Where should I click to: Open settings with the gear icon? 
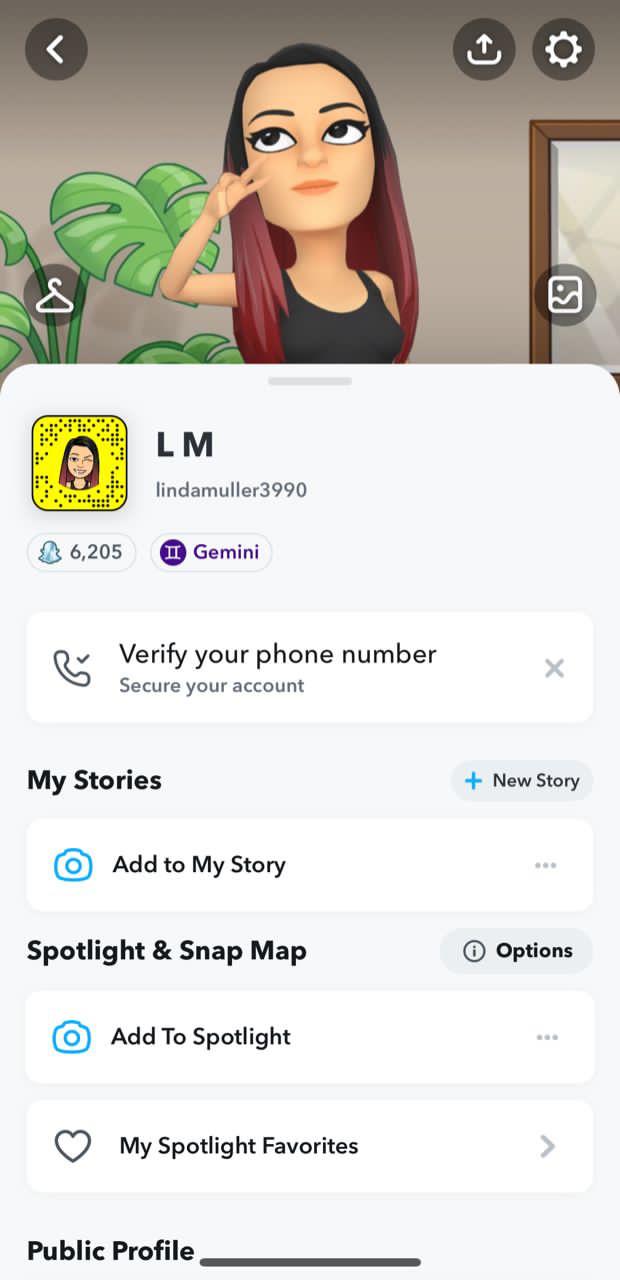point(563,49)
